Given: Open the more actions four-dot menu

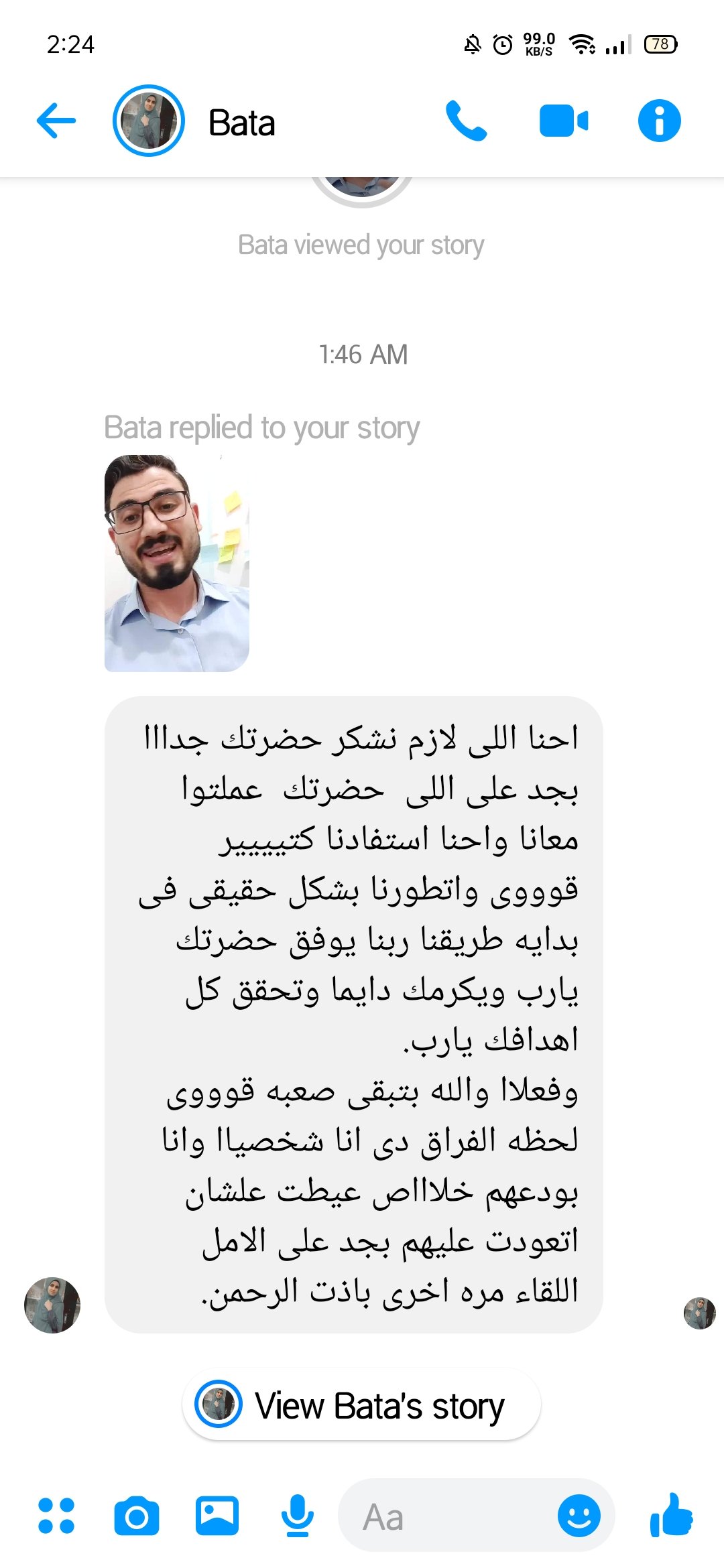Looking at the screenshot, I should 56,1516.
